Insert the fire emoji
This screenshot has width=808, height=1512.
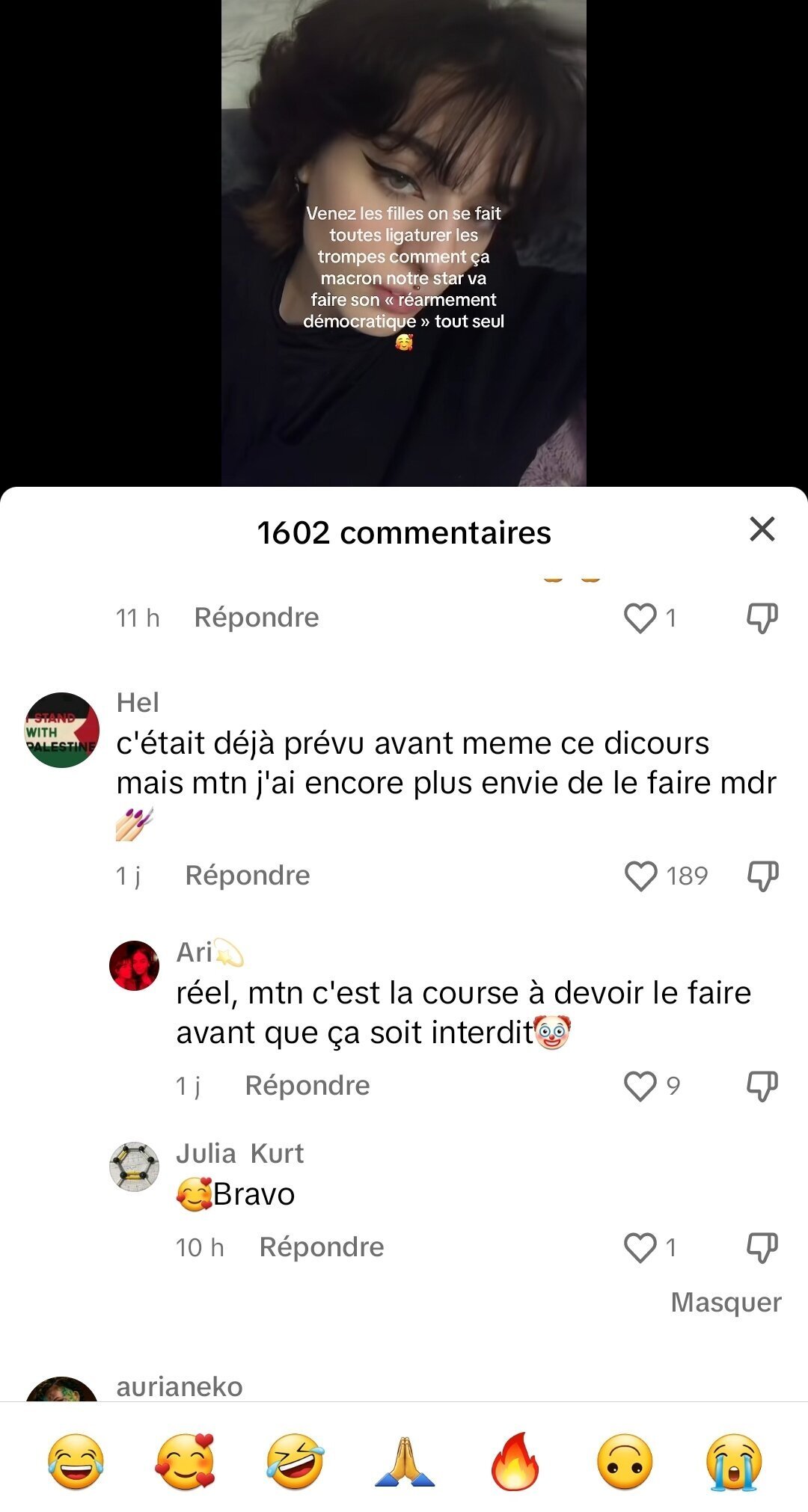click(x=515, y=1461)
